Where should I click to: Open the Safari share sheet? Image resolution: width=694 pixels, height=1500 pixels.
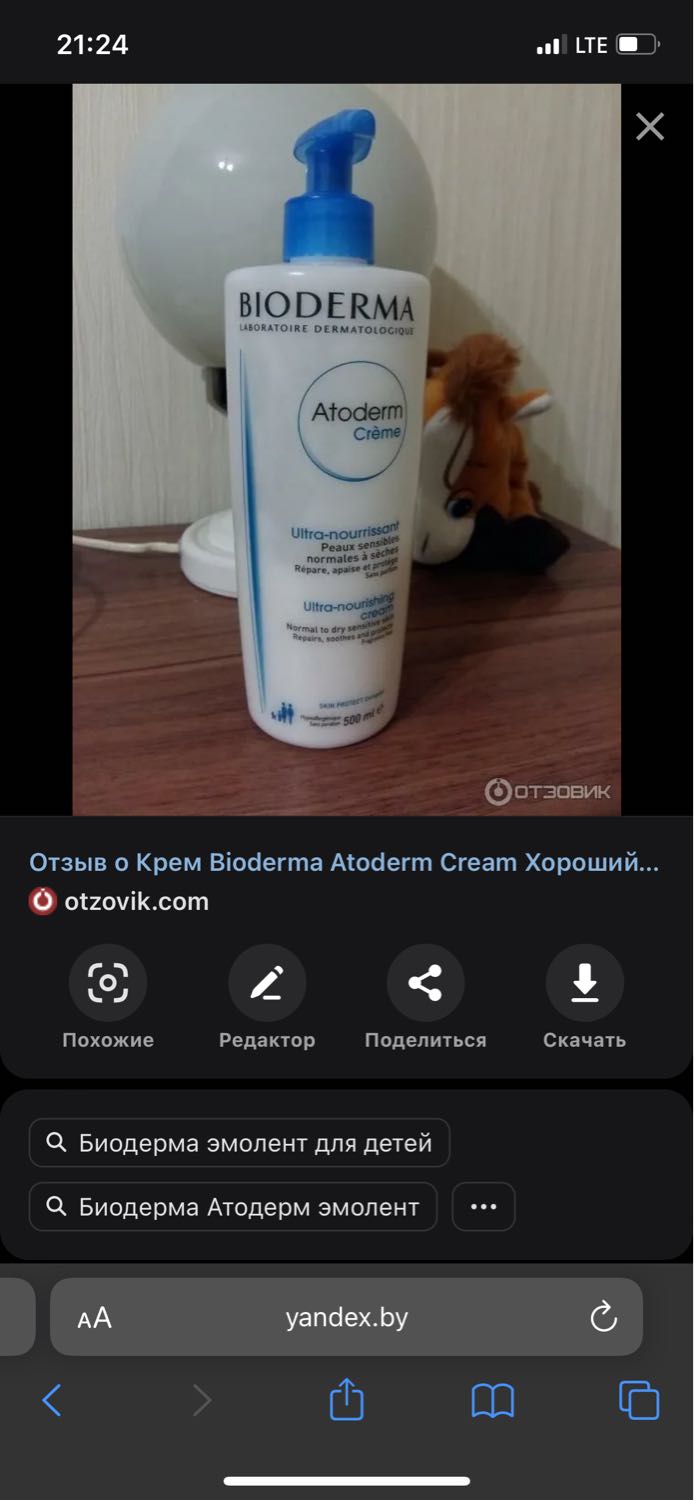click(346, 1398)
